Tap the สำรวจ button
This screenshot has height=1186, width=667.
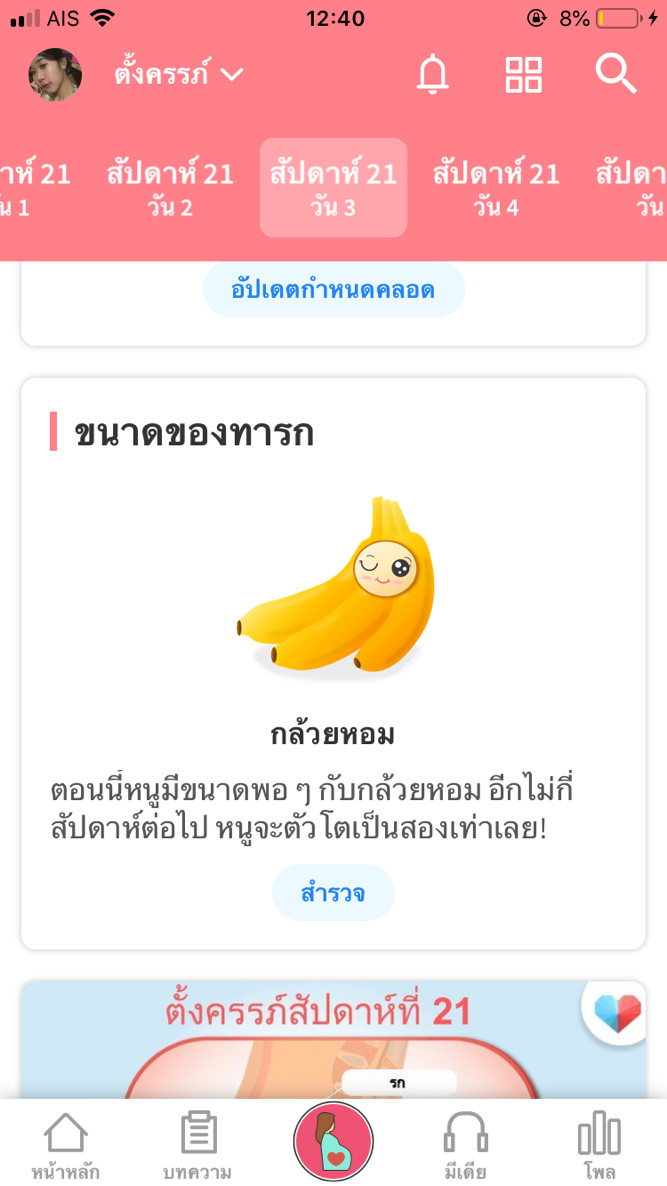(x=333, y=892)
